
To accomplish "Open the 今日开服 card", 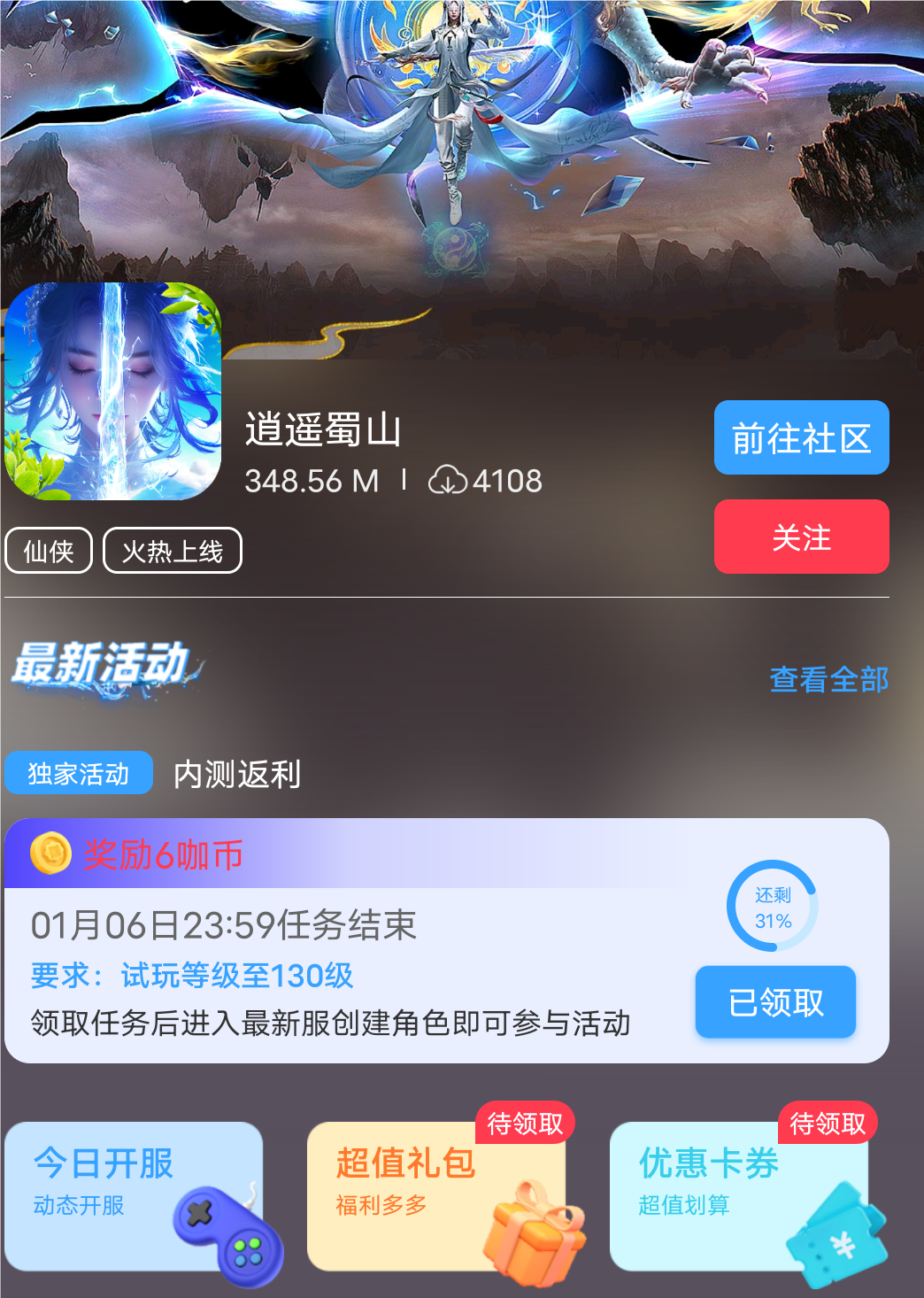I will [134, 1196].
